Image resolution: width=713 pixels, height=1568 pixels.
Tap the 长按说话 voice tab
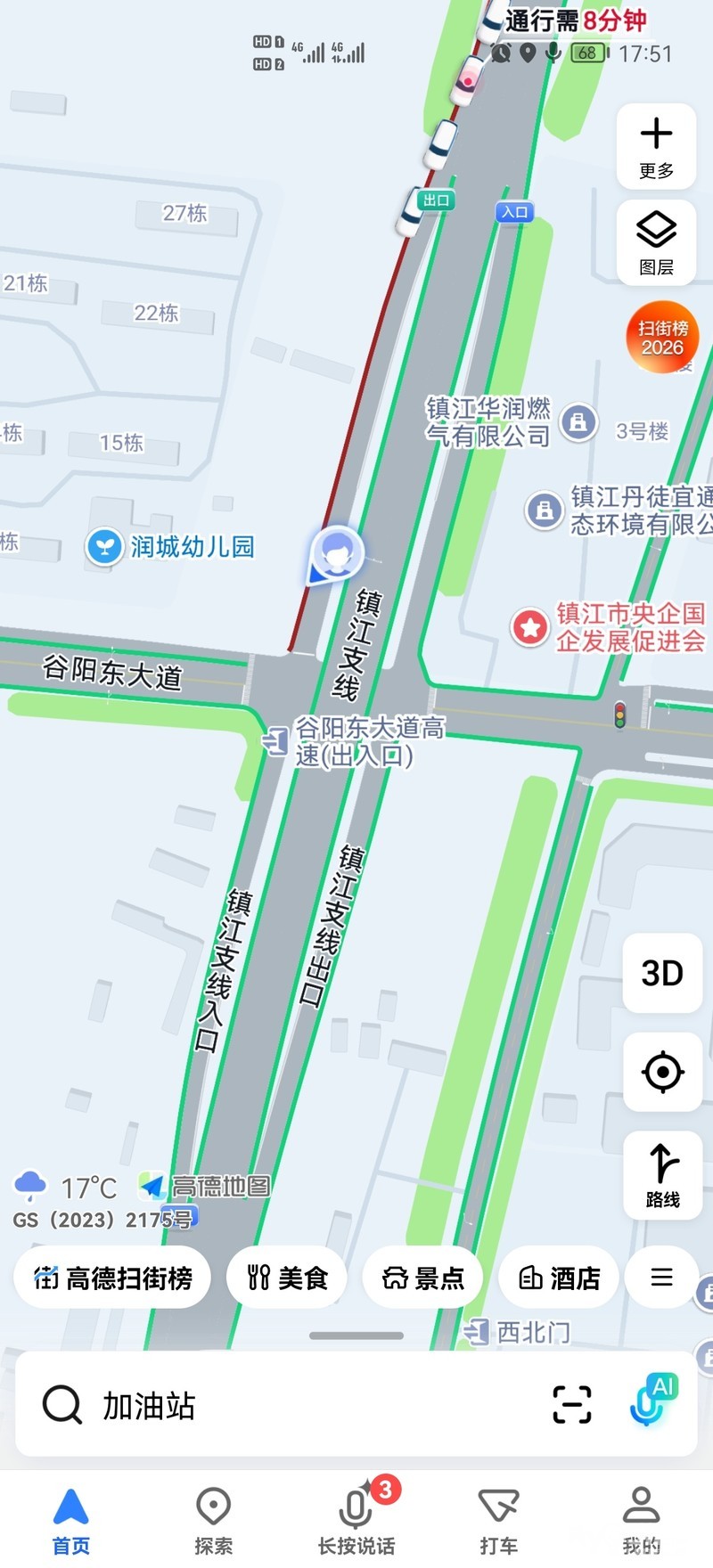click(356, 1519)
